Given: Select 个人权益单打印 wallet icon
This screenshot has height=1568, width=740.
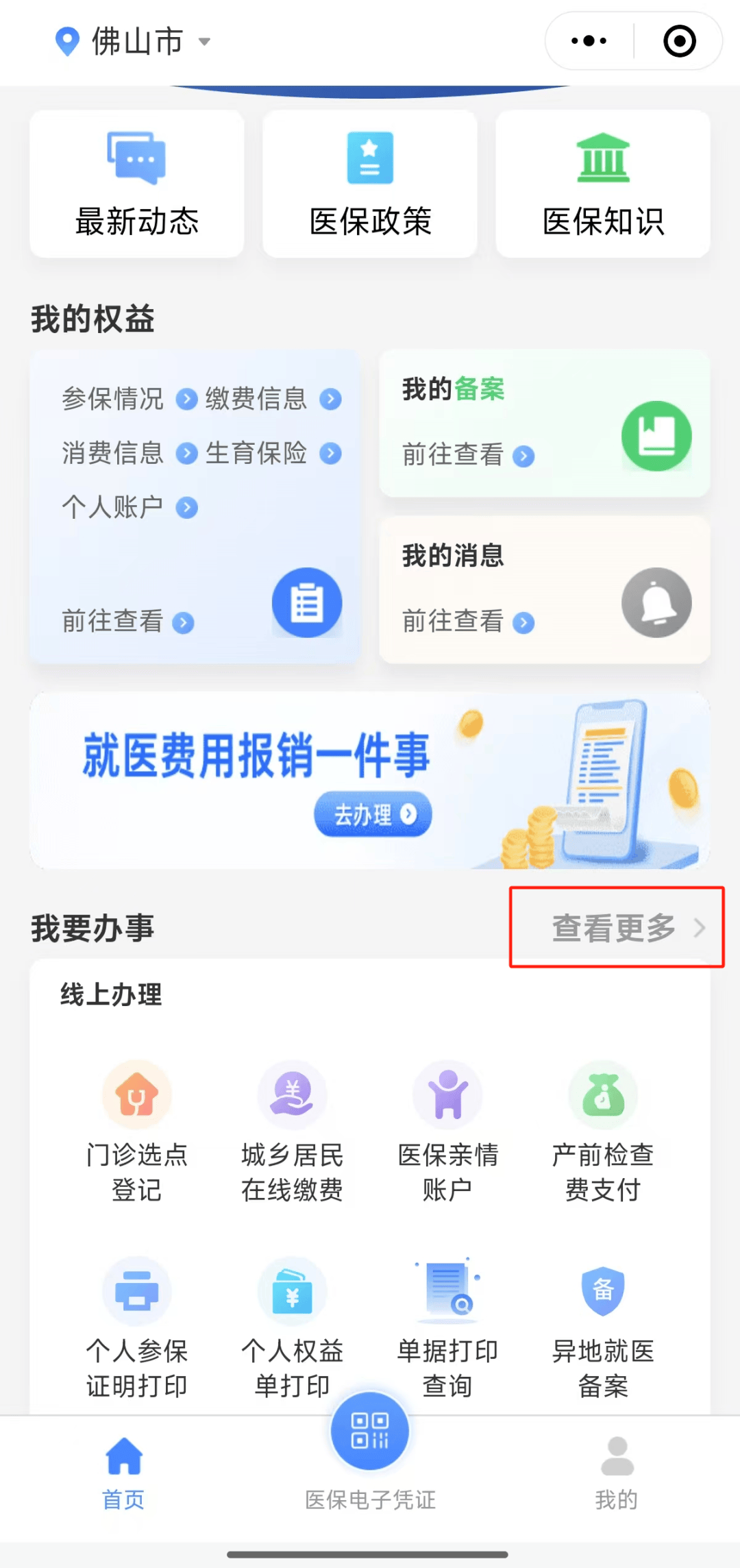Looking at the screenshot, I should tap(293, 1292).
